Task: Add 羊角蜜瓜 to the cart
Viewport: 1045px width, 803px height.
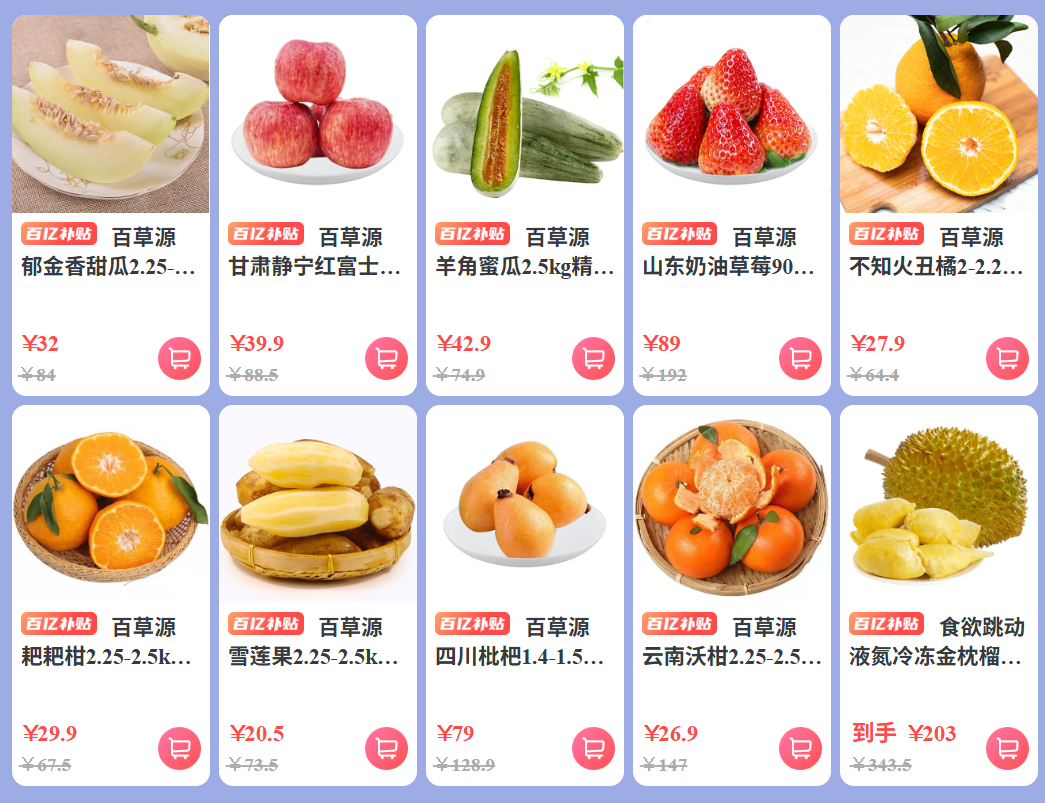Action: click(x=593, y=359)
